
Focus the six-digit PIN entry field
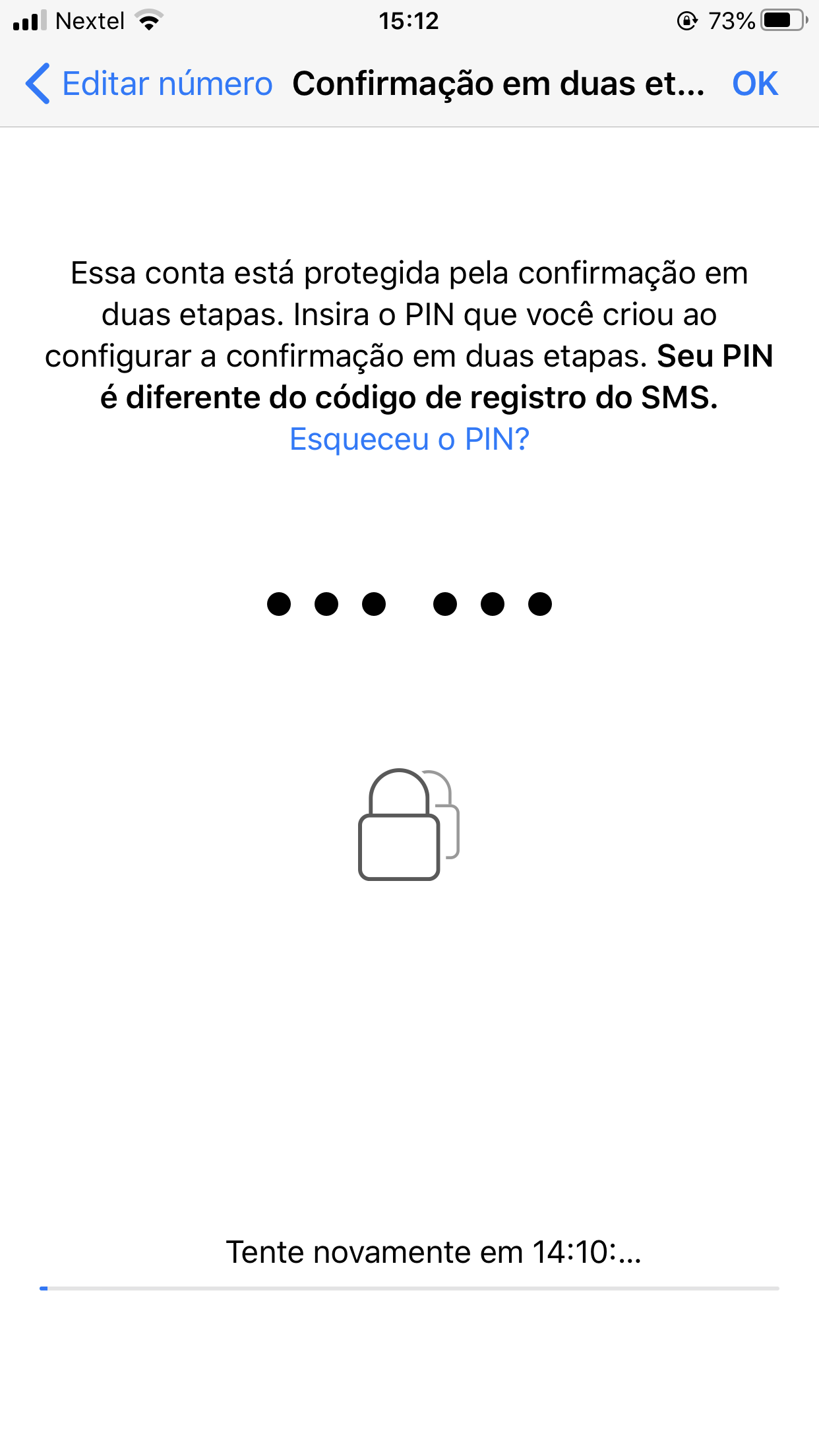409,604
